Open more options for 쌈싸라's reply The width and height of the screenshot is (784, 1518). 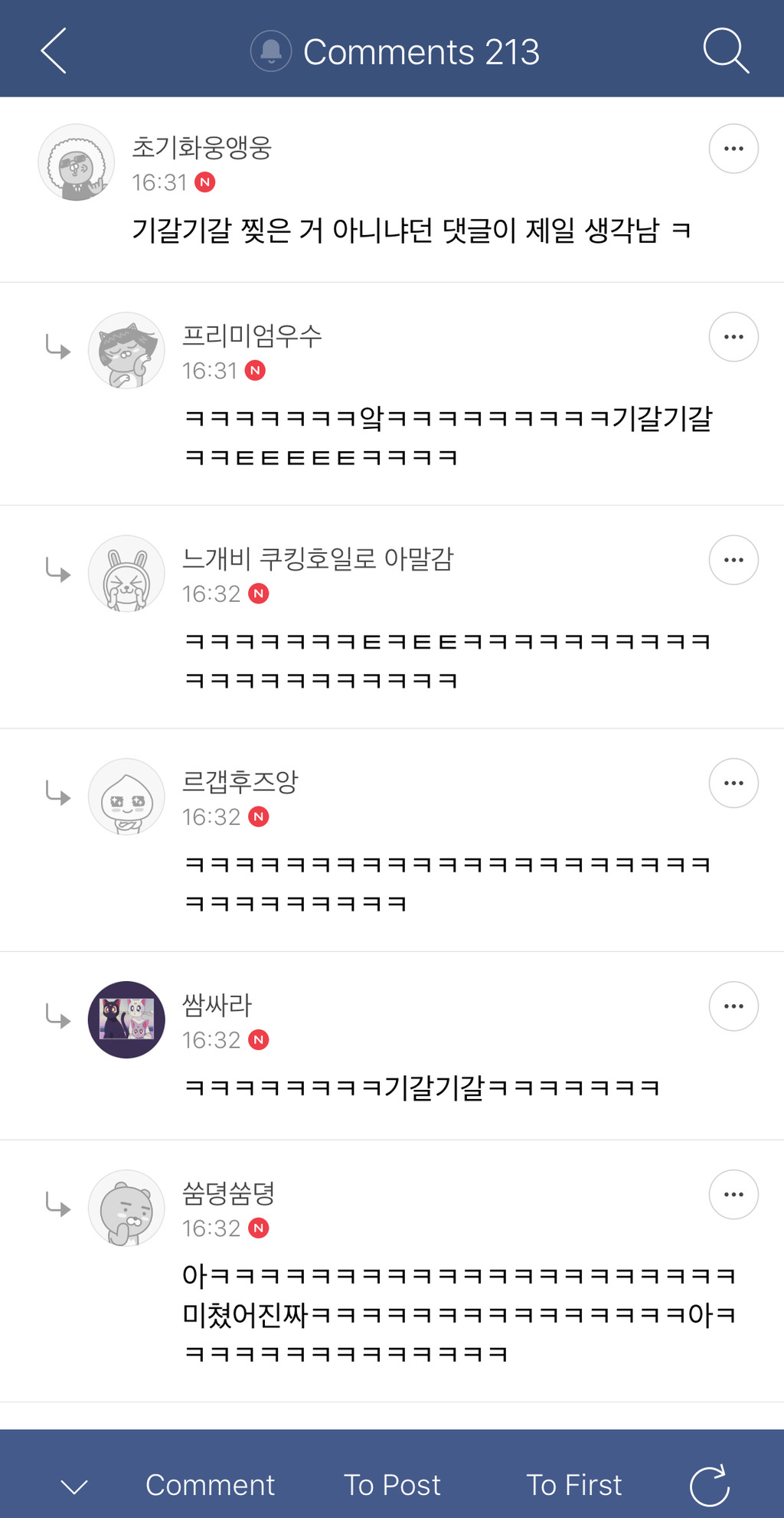point(733,1006)
